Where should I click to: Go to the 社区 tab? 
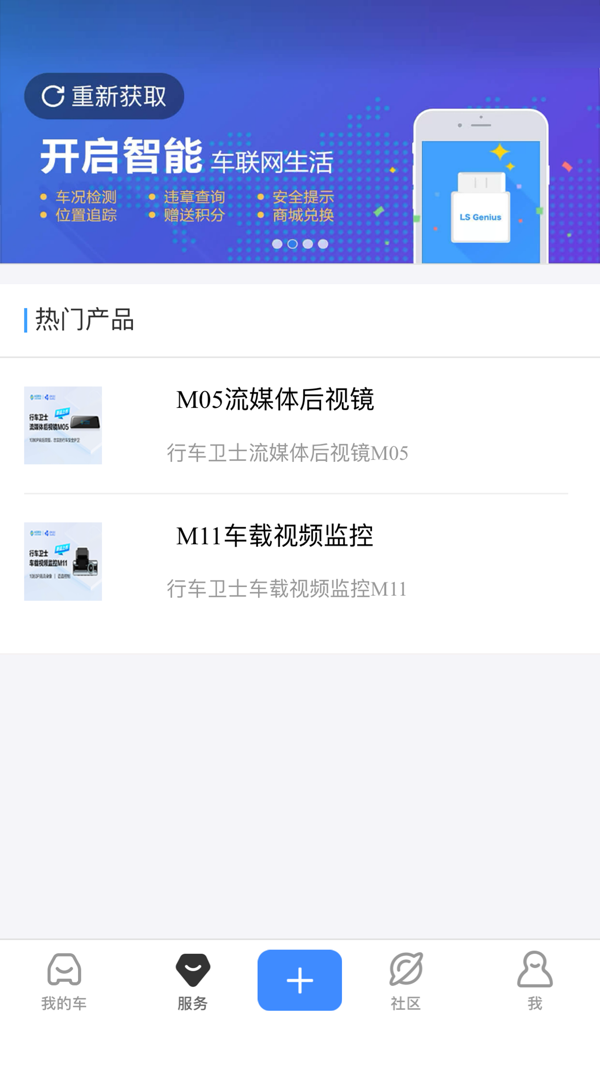pyautogui.click(x=406, y=982)
